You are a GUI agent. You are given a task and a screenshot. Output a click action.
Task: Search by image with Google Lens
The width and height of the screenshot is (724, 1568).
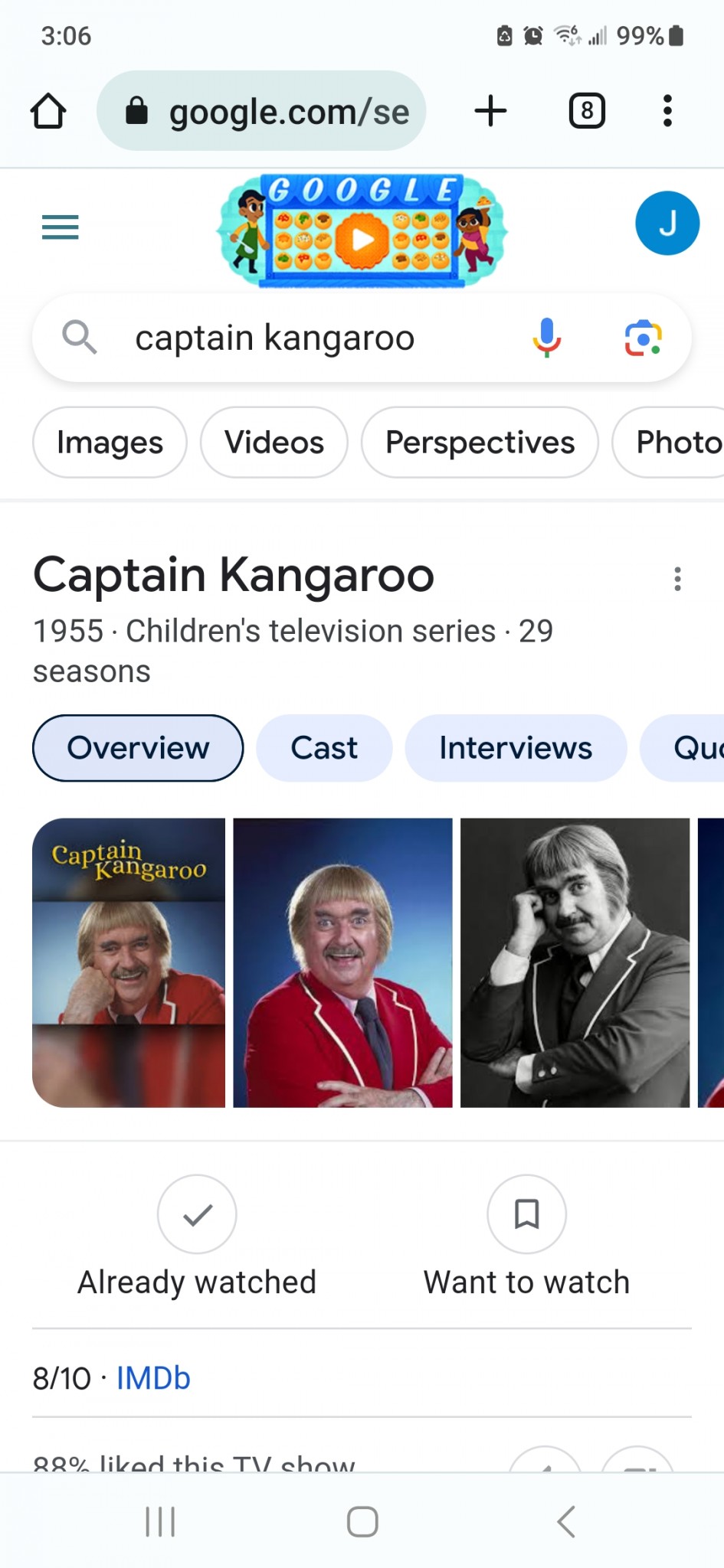[x=643, y=338]
